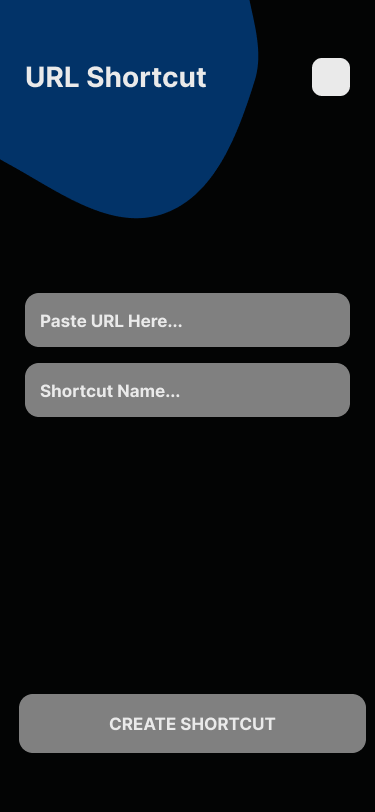Tap the Paste URL Here field
Viewport: 375px width, 812px height.
pyautogui.click(x=188, y=320)
